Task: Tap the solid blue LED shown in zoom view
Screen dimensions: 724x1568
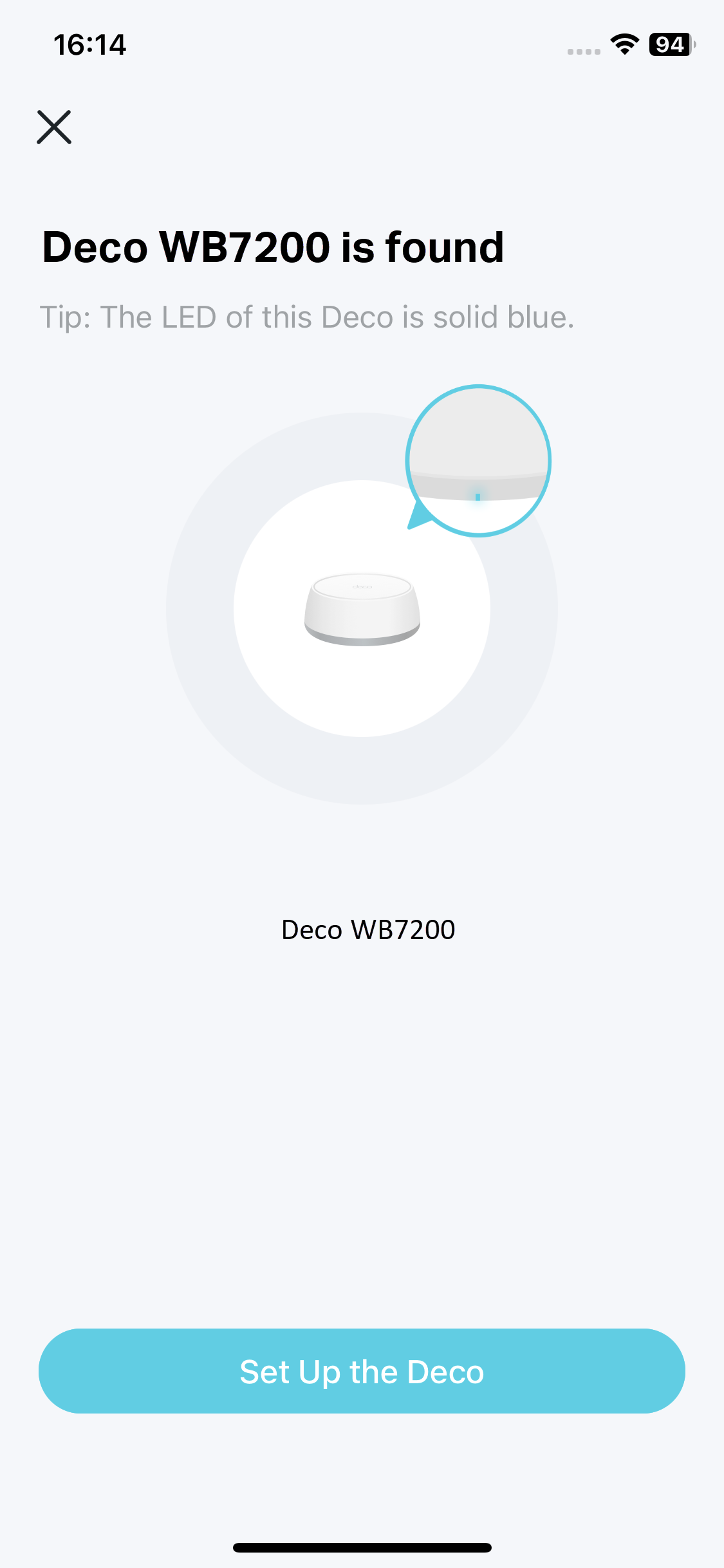Action: 478,496
